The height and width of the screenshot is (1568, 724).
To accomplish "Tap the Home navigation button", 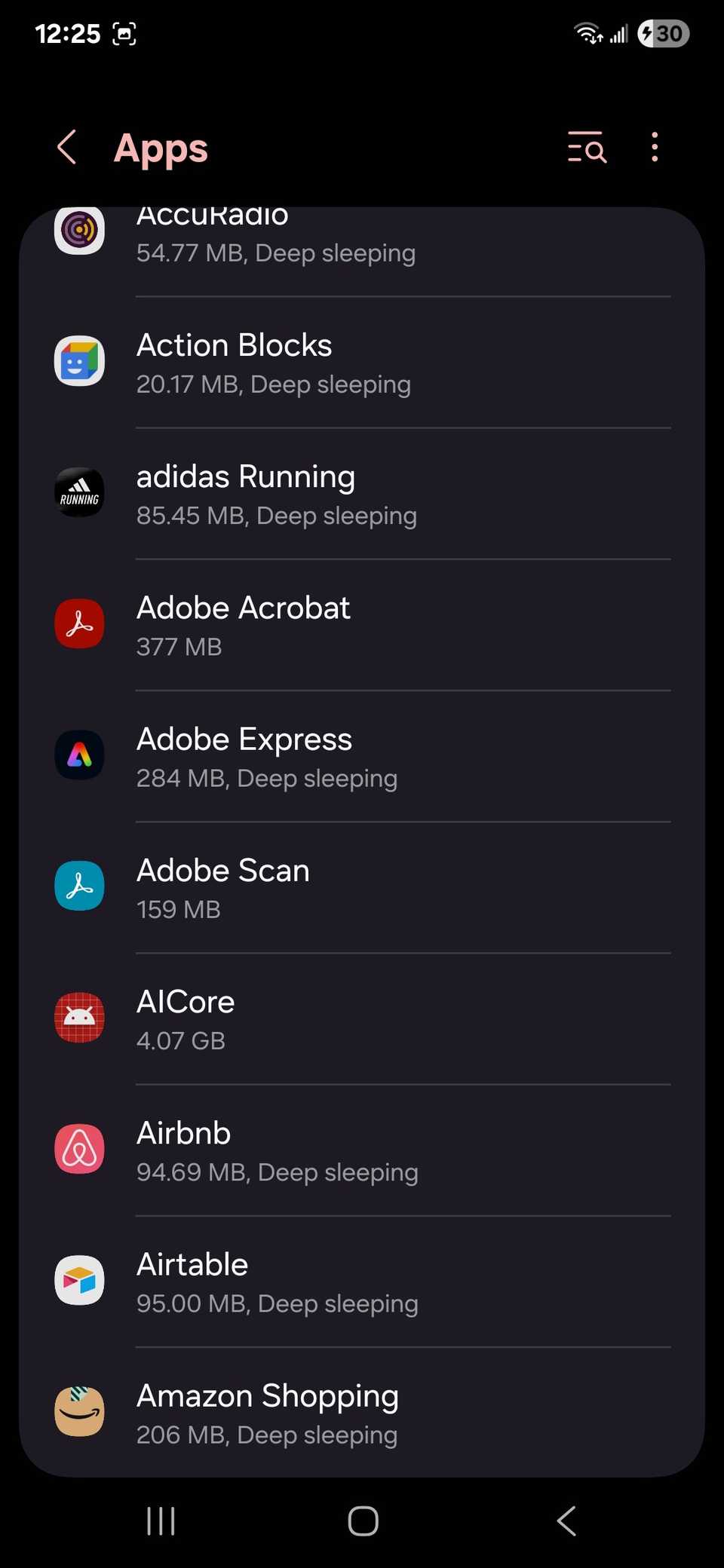I will (362, 1521).
